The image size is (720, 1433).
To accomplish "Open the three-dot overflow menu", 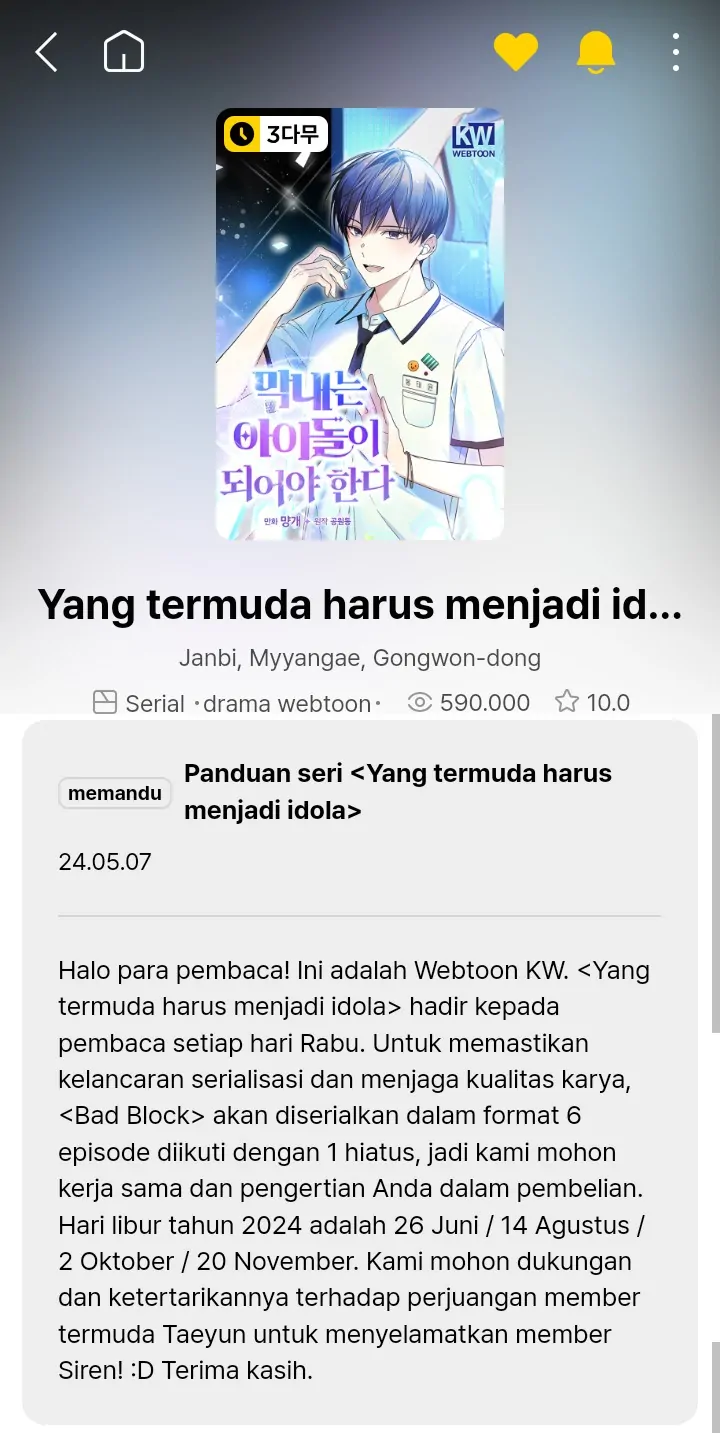I will [676, 52].
